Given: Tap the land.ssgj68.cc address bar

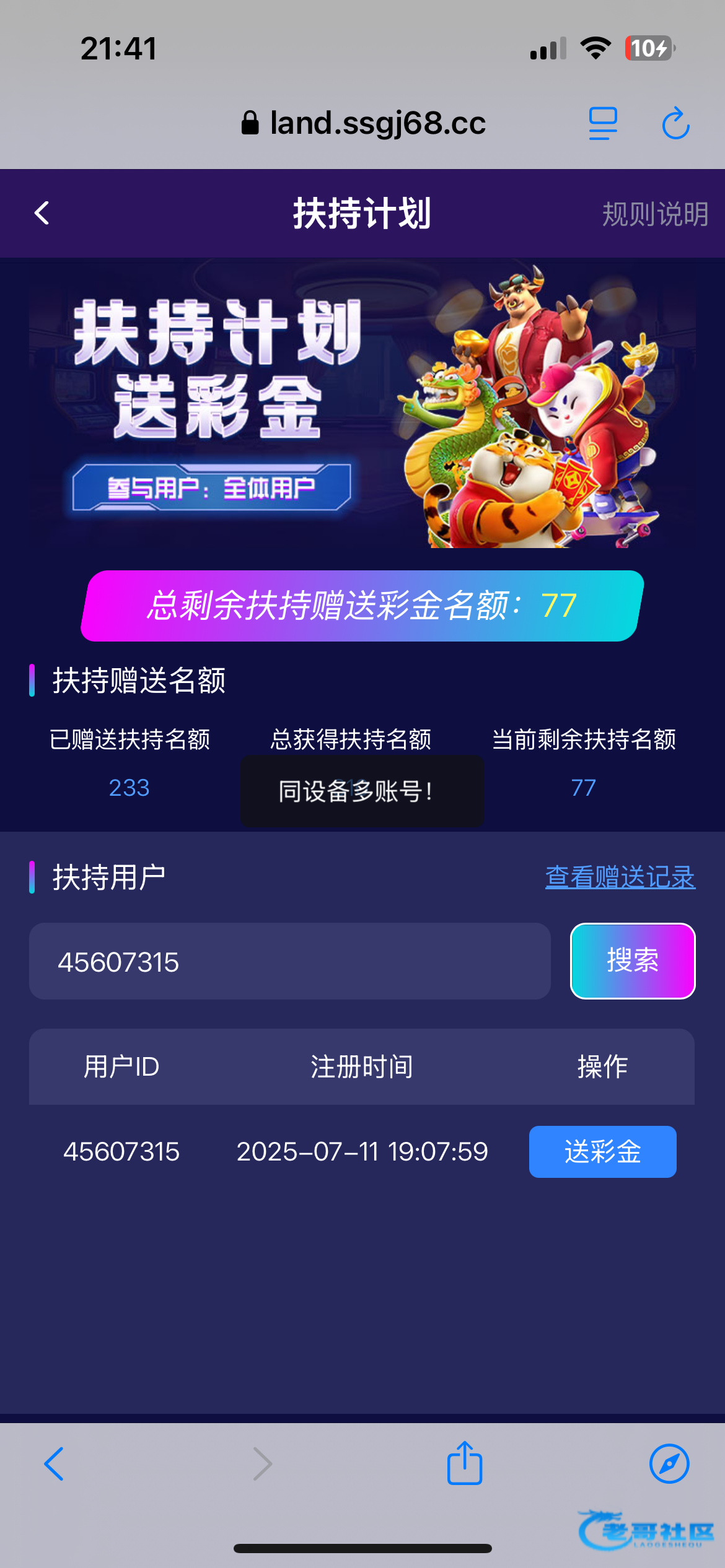Looking at the screenshot, I should pyautogui.click(x=363, y=123).
